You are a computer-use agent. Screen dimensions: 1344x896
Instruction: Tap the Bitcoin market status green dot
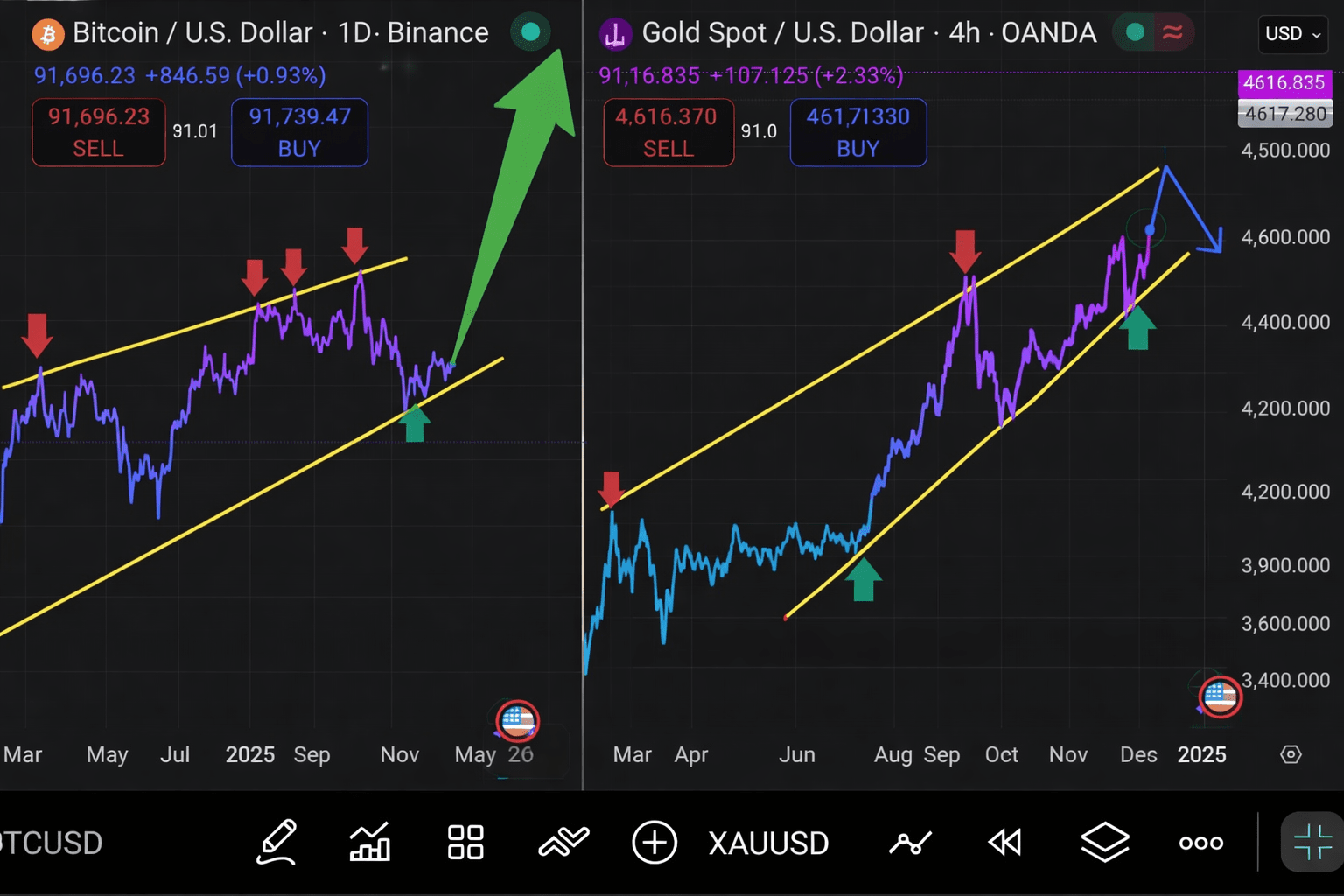point(530,32)
